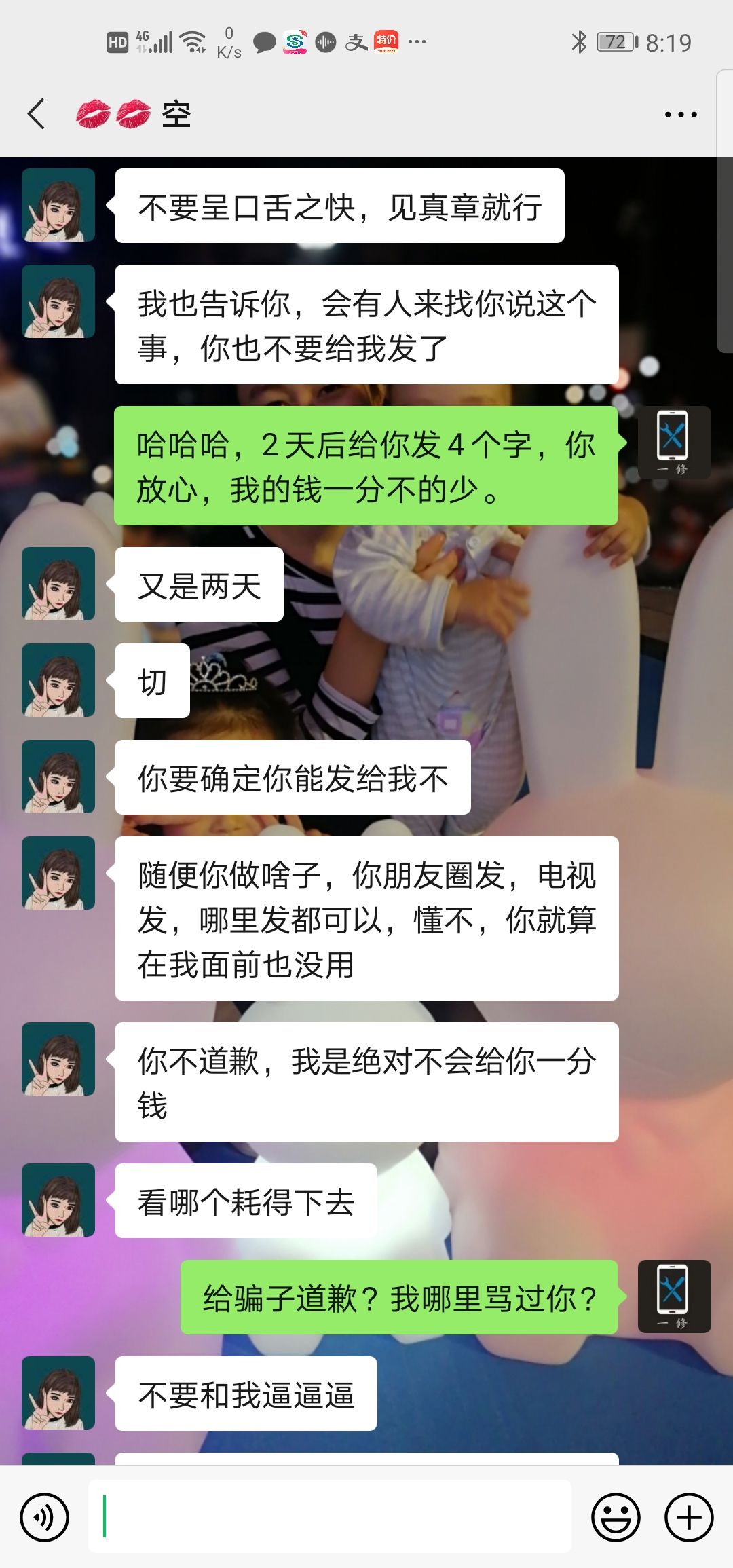Open contact avatar beside '不要和我逼逼逼'

coord(58,1393)
